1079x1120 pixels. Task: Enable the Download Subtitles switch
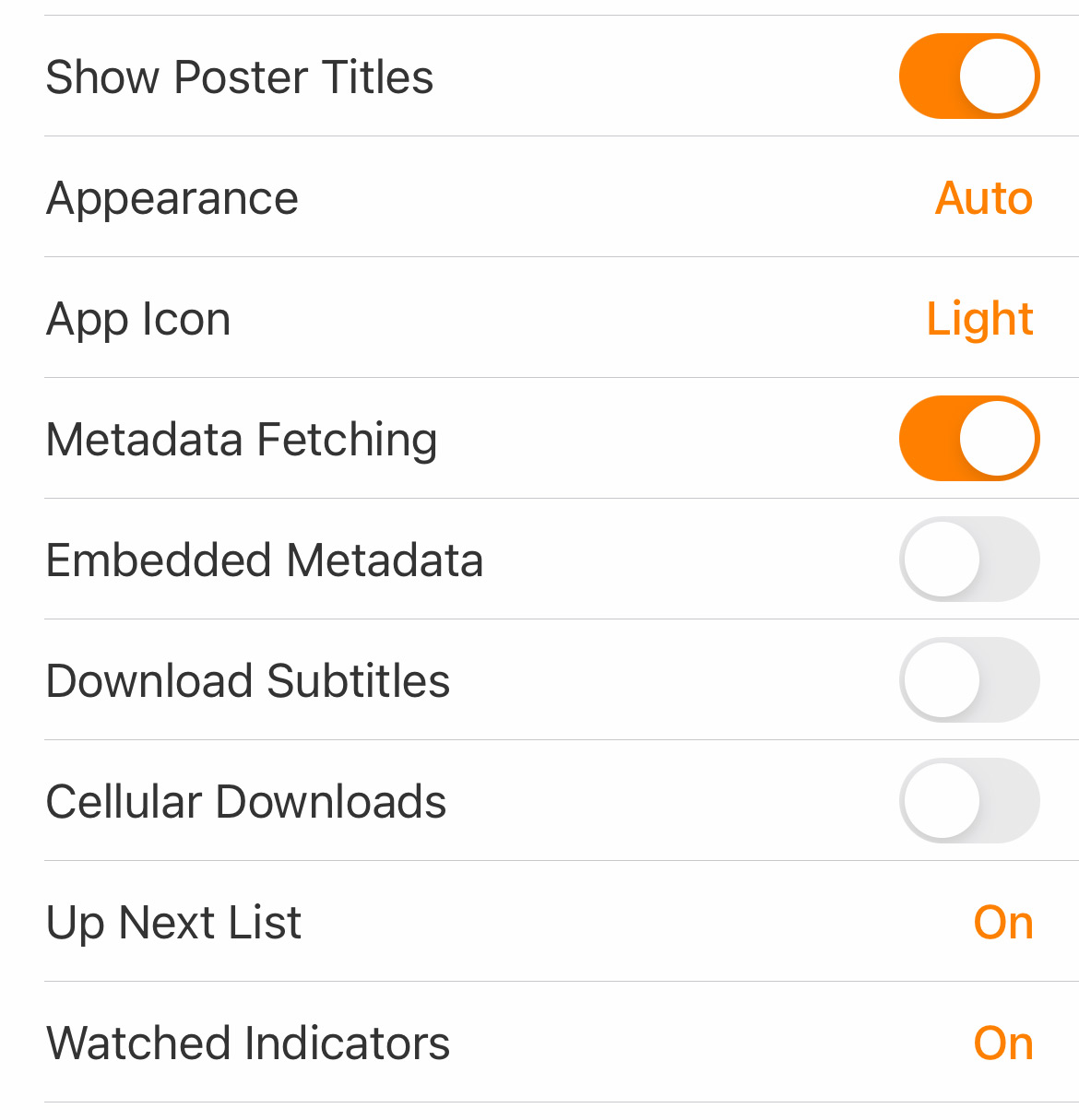point(969,680)
